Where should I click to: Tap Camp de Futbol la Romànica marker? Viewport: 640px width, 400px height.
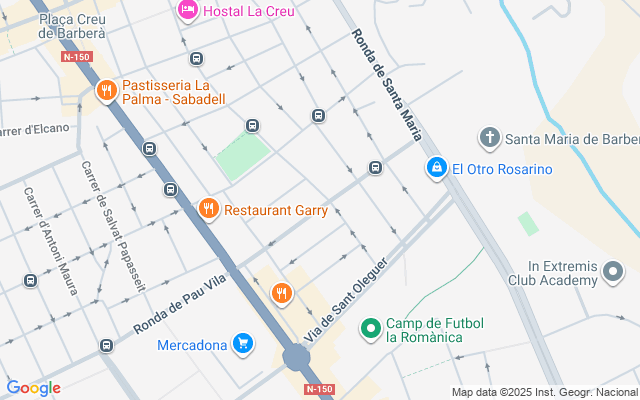(x=371, y=327)
